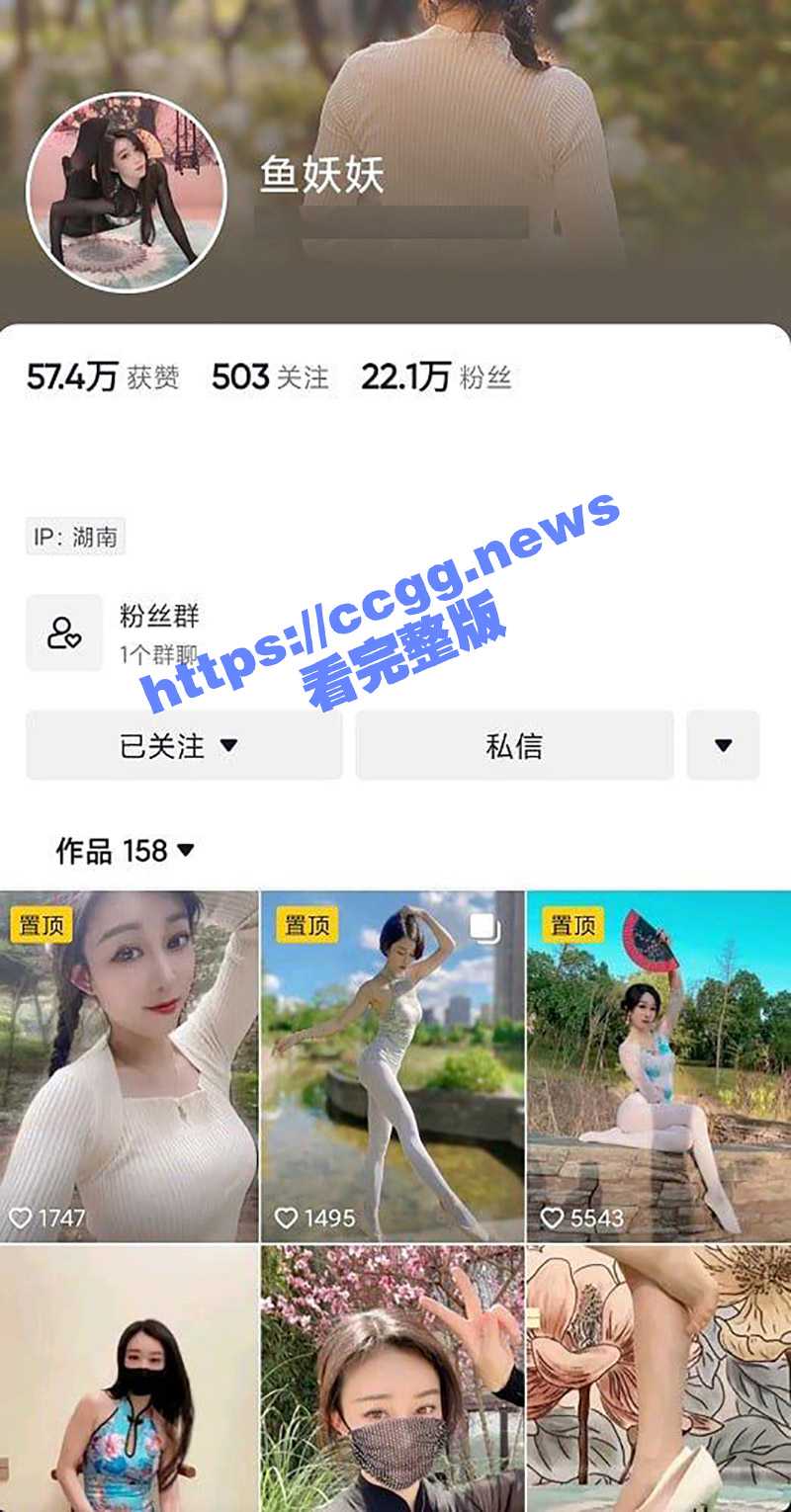
Task: Open the pinned video with 5543 likes
Action: 659,1065
